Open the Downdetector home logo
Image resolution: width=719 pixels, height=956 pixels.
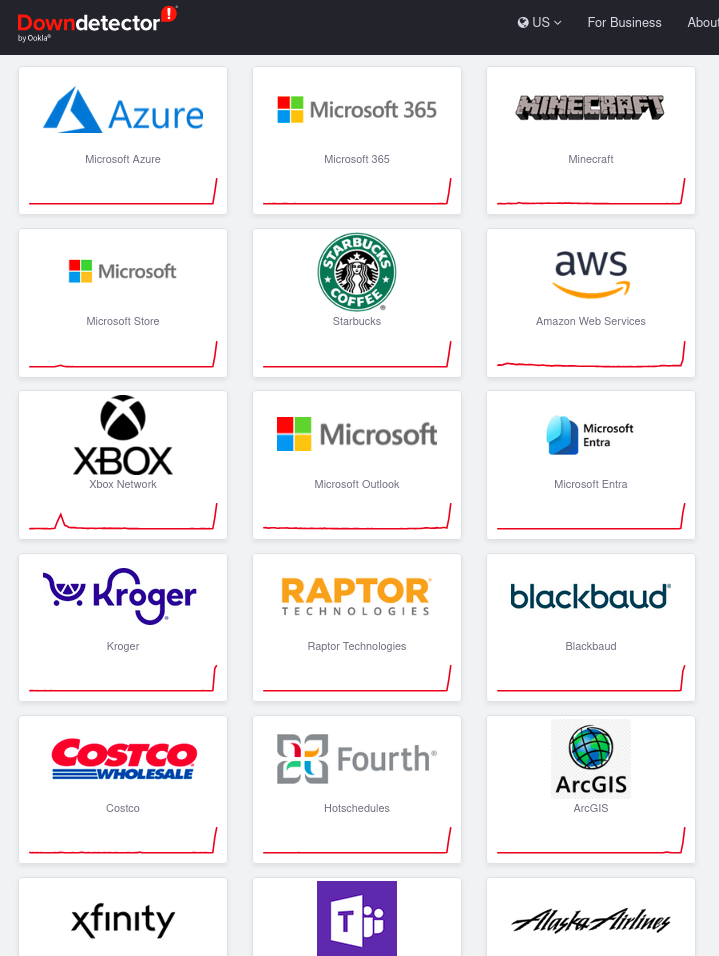point(97,22)
